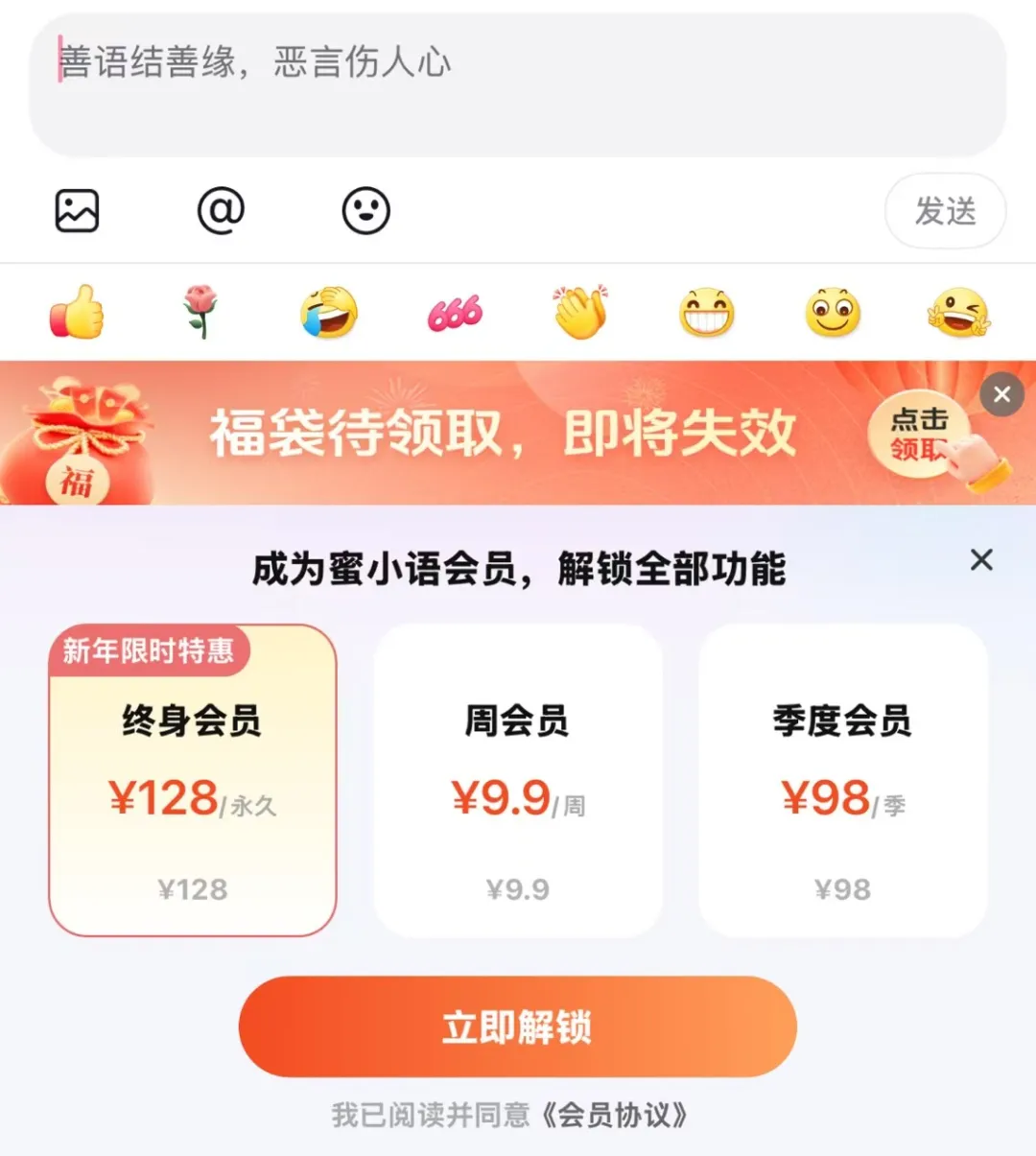Insert the grinning teeth emoji

pyautogui.click(x=707, y=313)
